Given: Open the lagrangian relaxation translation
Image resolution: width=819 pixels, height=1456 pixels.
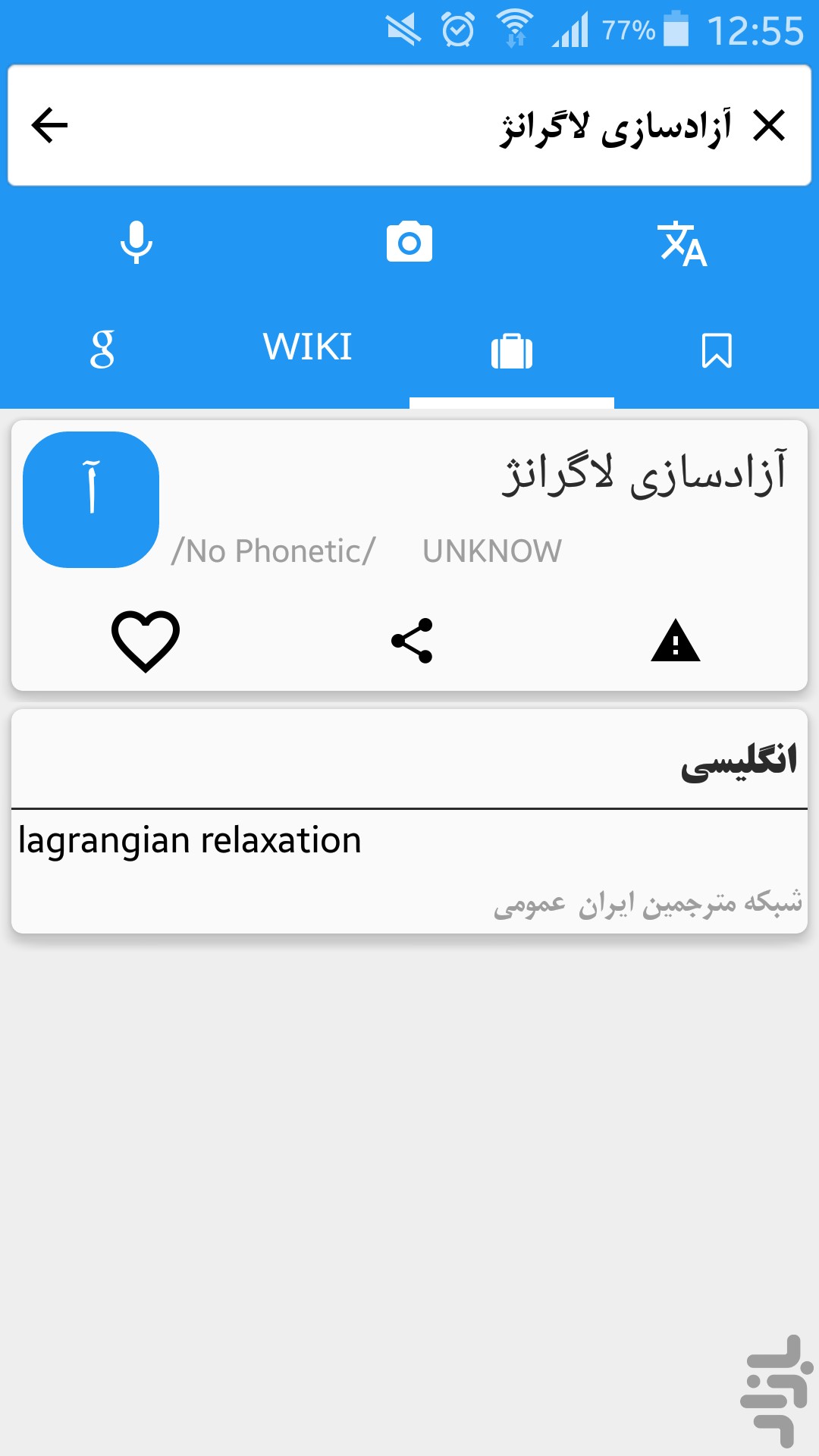Looking at the screenshot, I should pyautogui.click(x=190, y=841).
